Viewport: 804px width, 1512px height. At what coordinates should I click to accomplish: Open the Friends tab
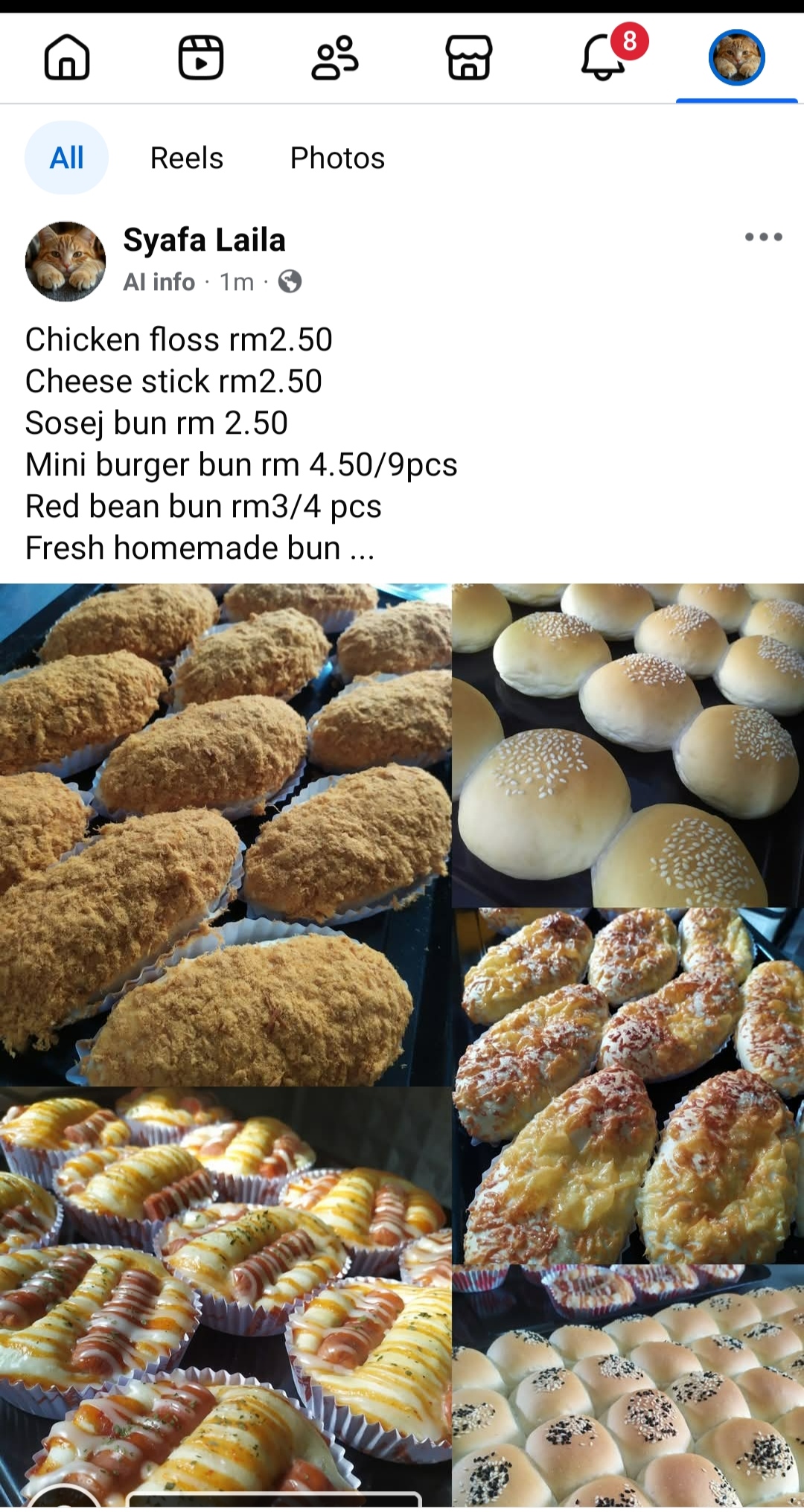point(335,57)
